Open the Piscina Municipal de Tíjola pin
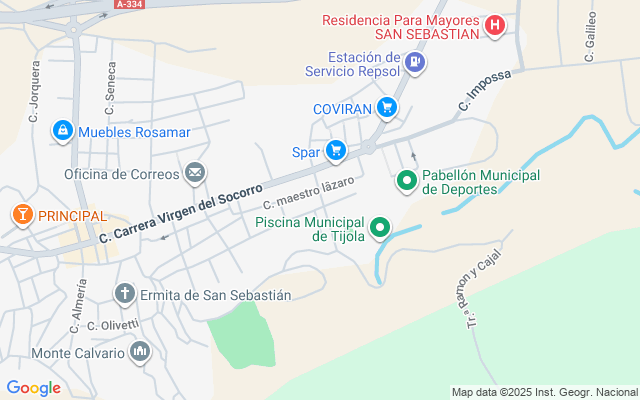 coord(380,228)
